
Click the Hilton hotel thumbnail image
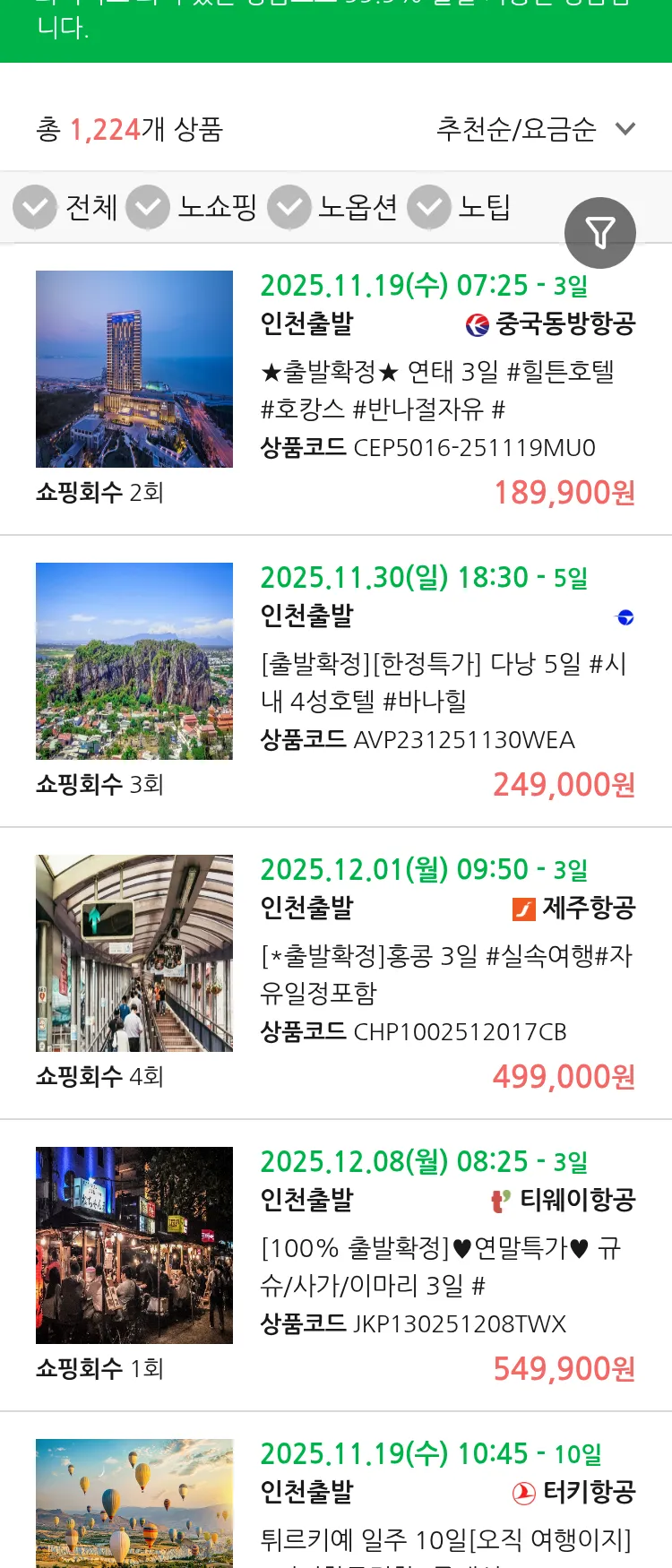[x=134, y=367]
